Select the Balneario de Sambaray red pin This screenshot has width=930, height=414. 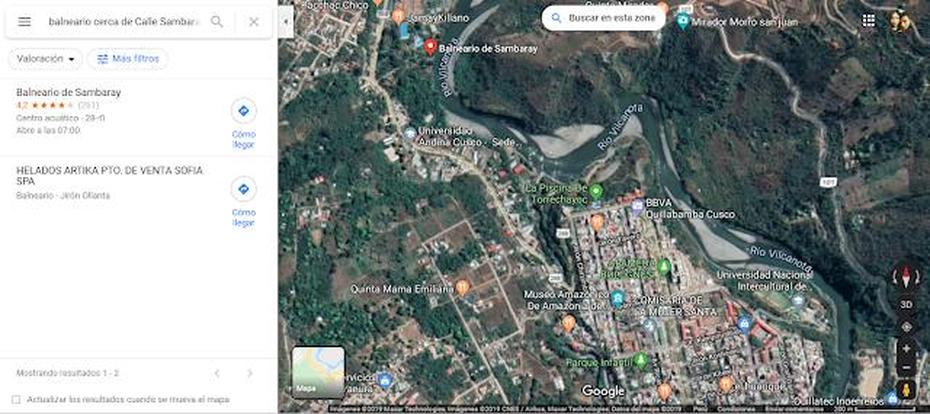point(430,45)
